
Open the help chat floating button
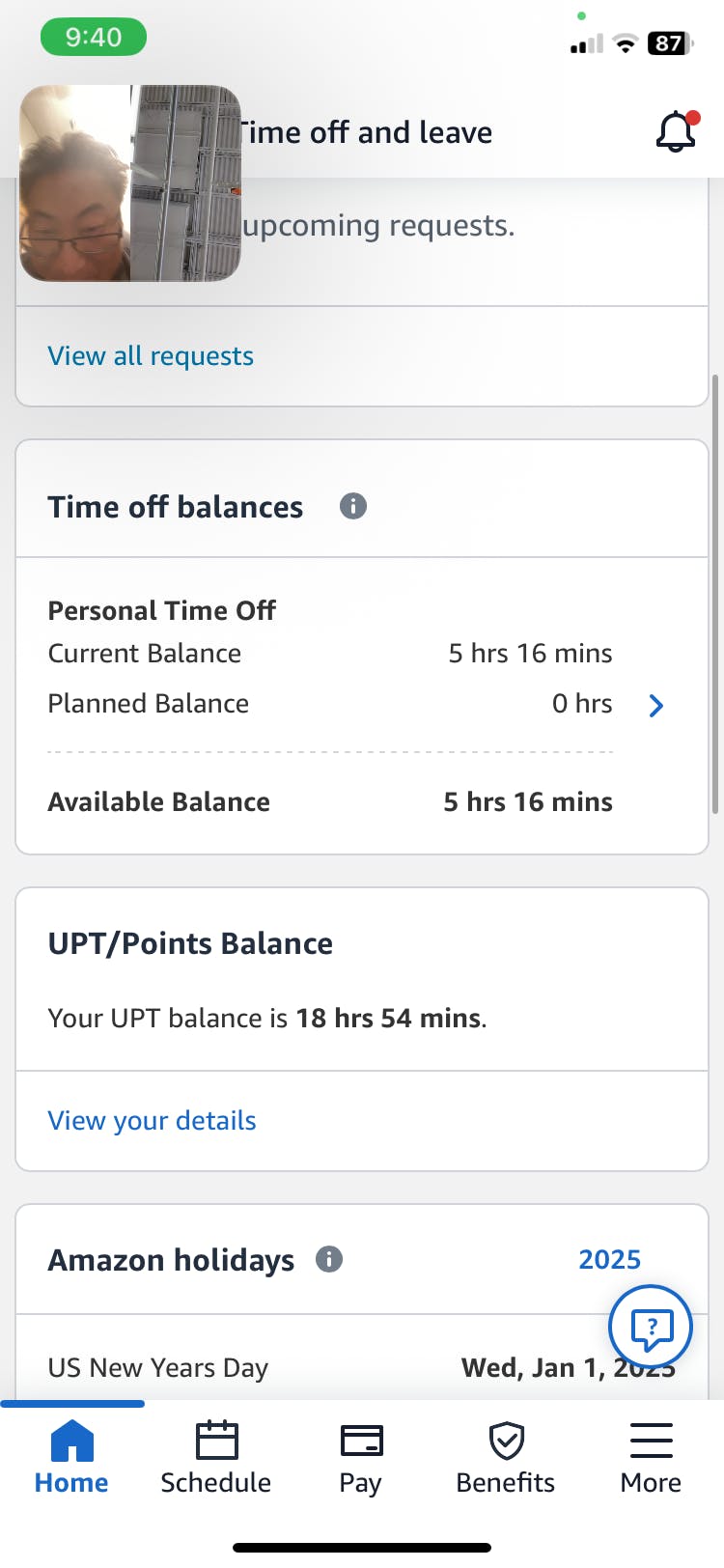click(x=651, y=1328)
